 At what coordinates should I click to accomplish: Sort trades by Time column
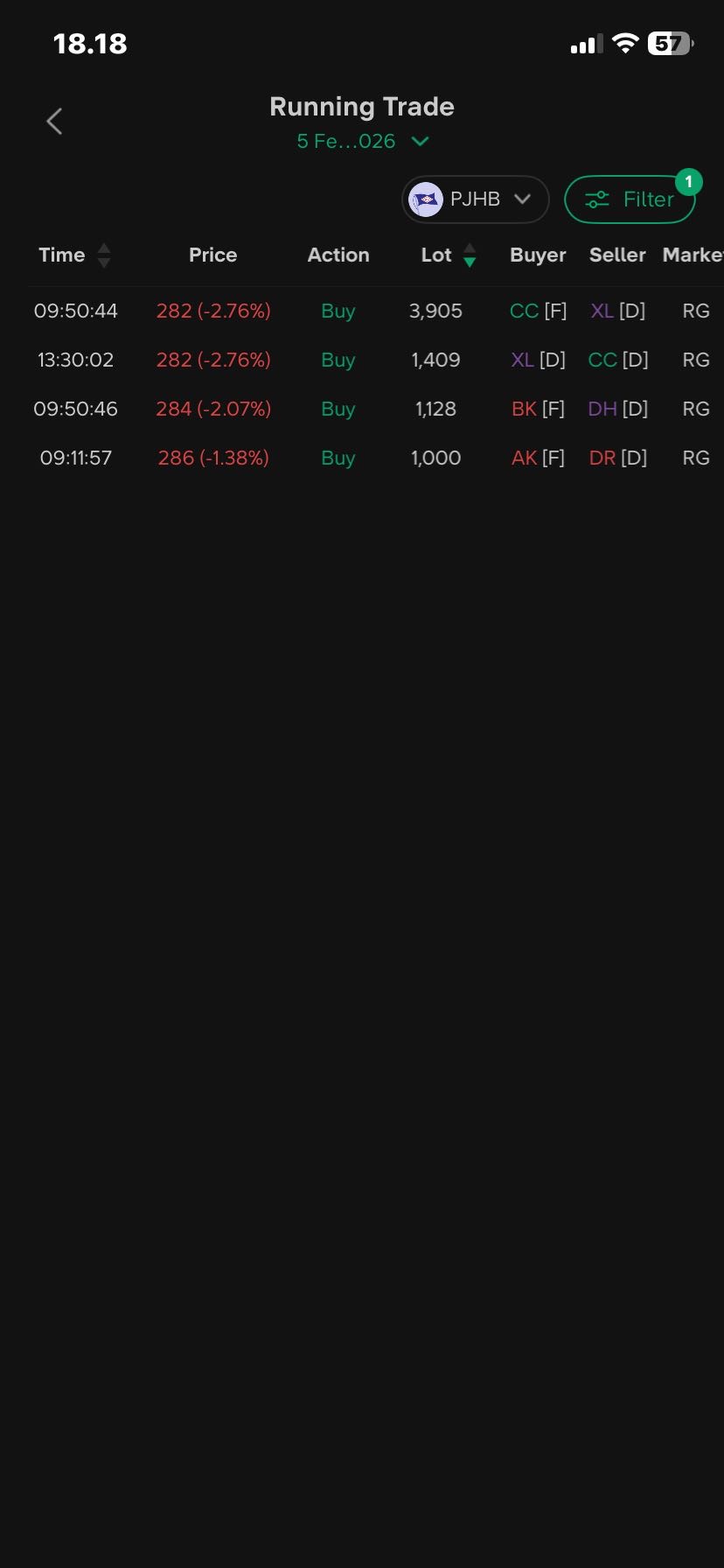[74, 255]
